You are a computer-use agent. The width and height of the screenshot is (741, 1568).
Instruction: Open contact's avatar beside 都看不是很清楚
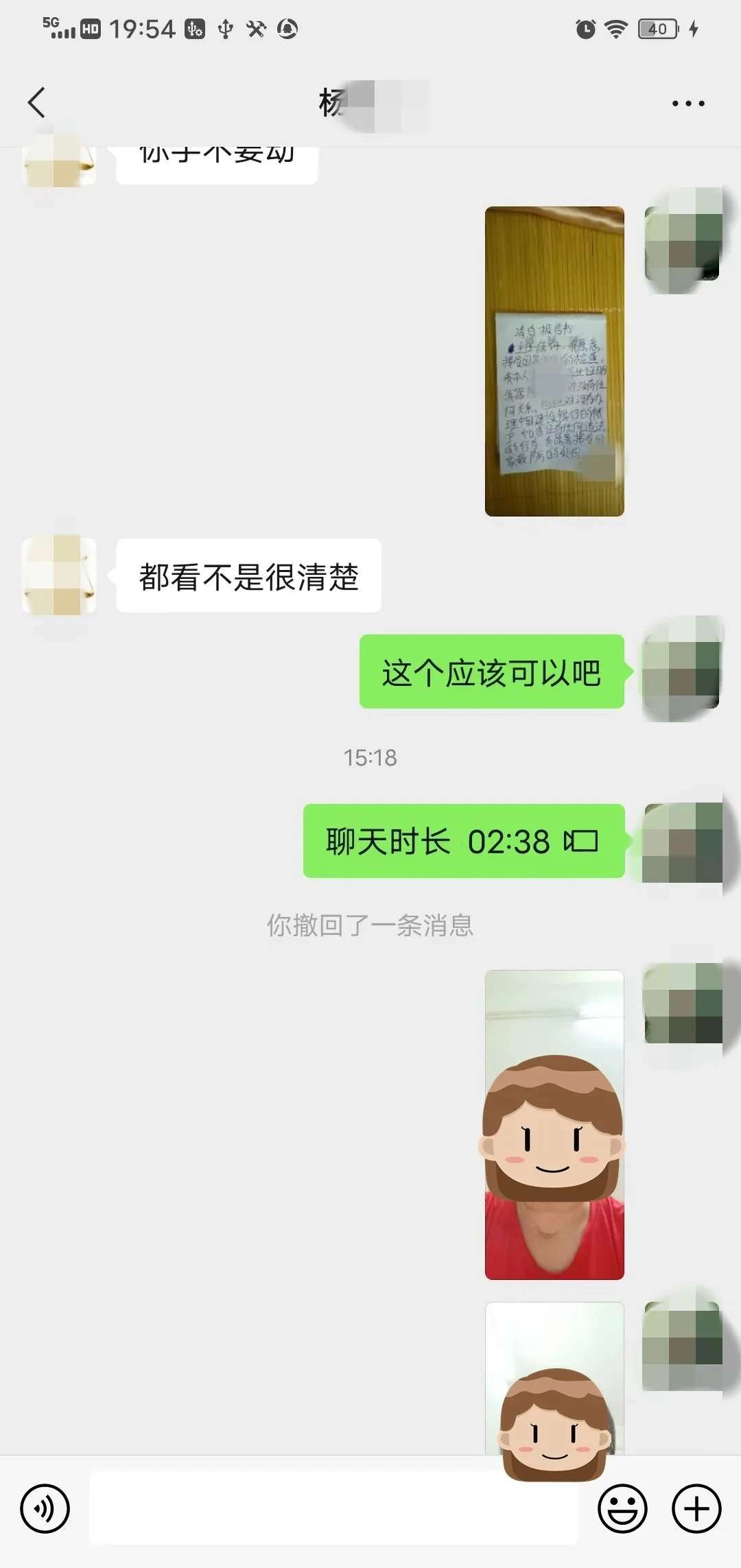click(59, 575)
